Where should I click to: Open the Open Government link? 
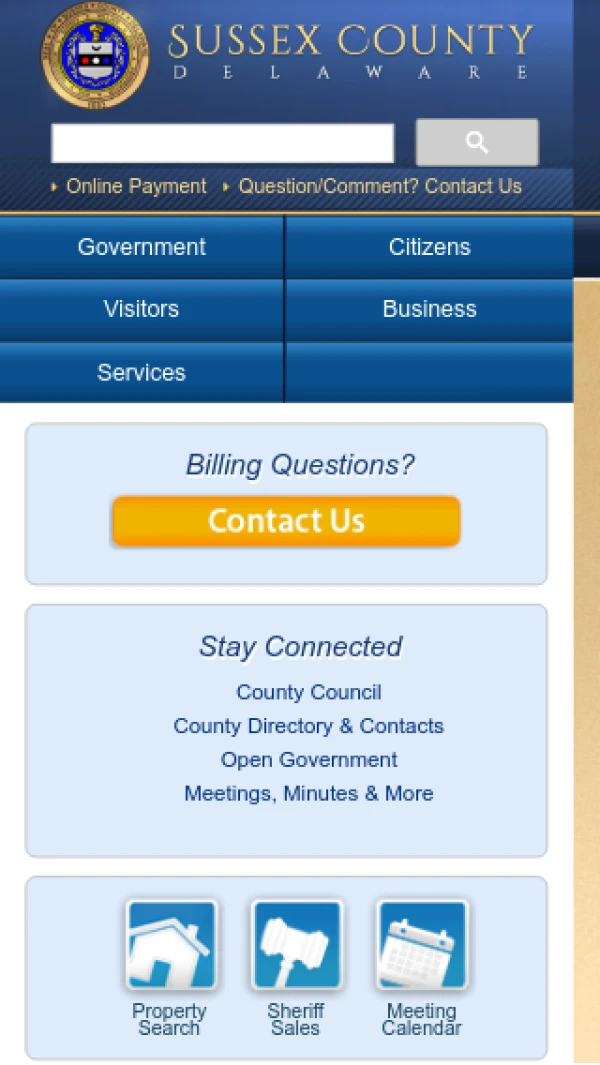tap(308, 760)
